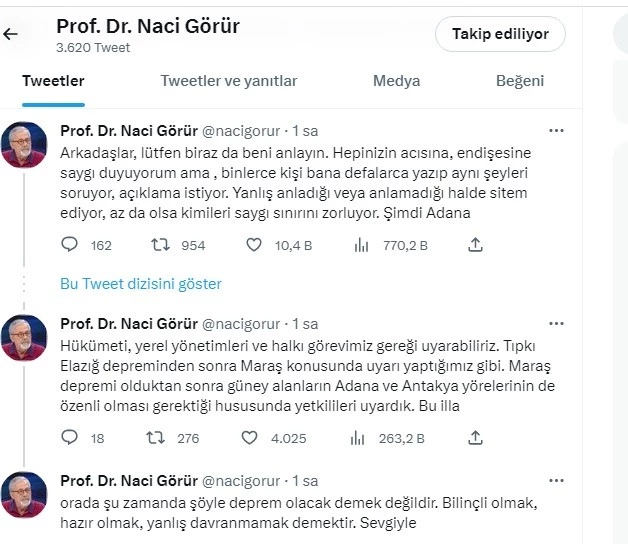Open more options on the orada şu zamanda tweet
Viewport: 628px width, 544px height.
click(556, 478)
